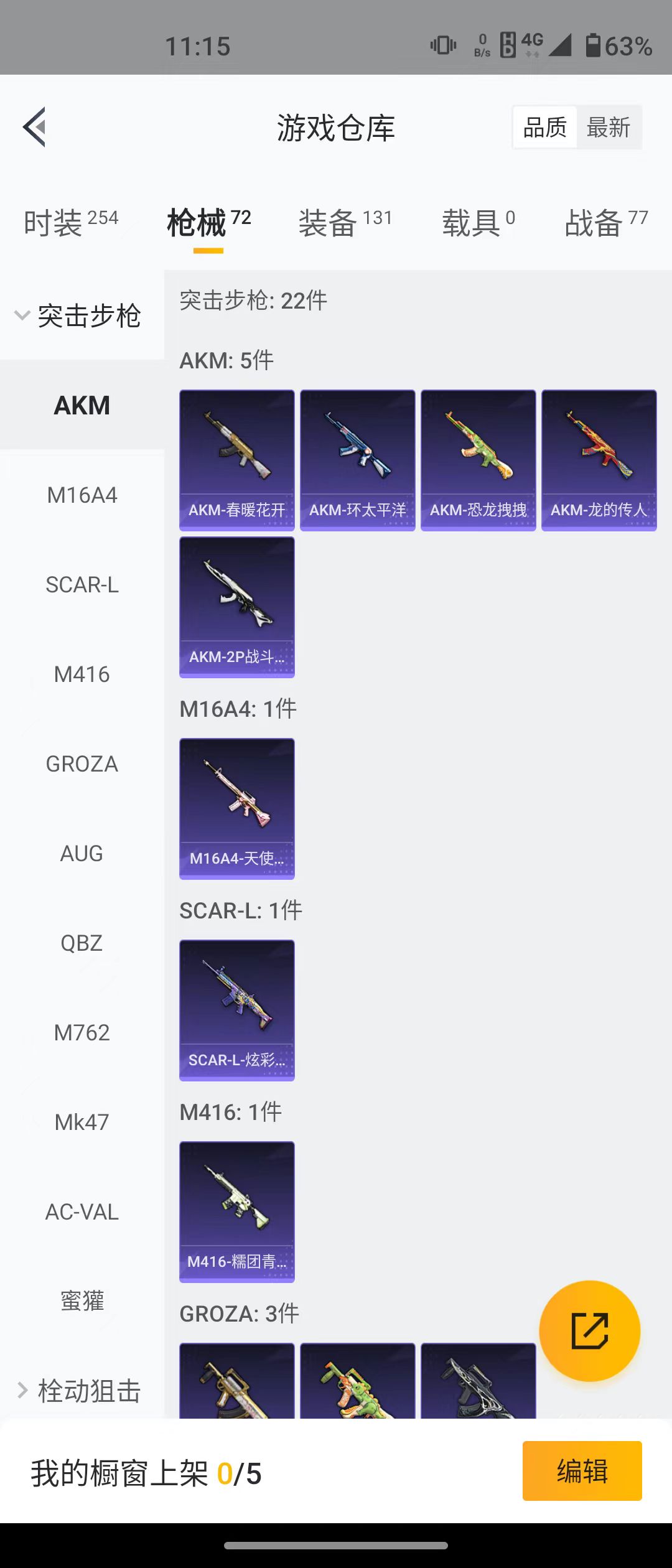The image size is (672, 1568).
Task: Tap the 编辑 button
Action: pyautogui.click(x=582, y=1471)
